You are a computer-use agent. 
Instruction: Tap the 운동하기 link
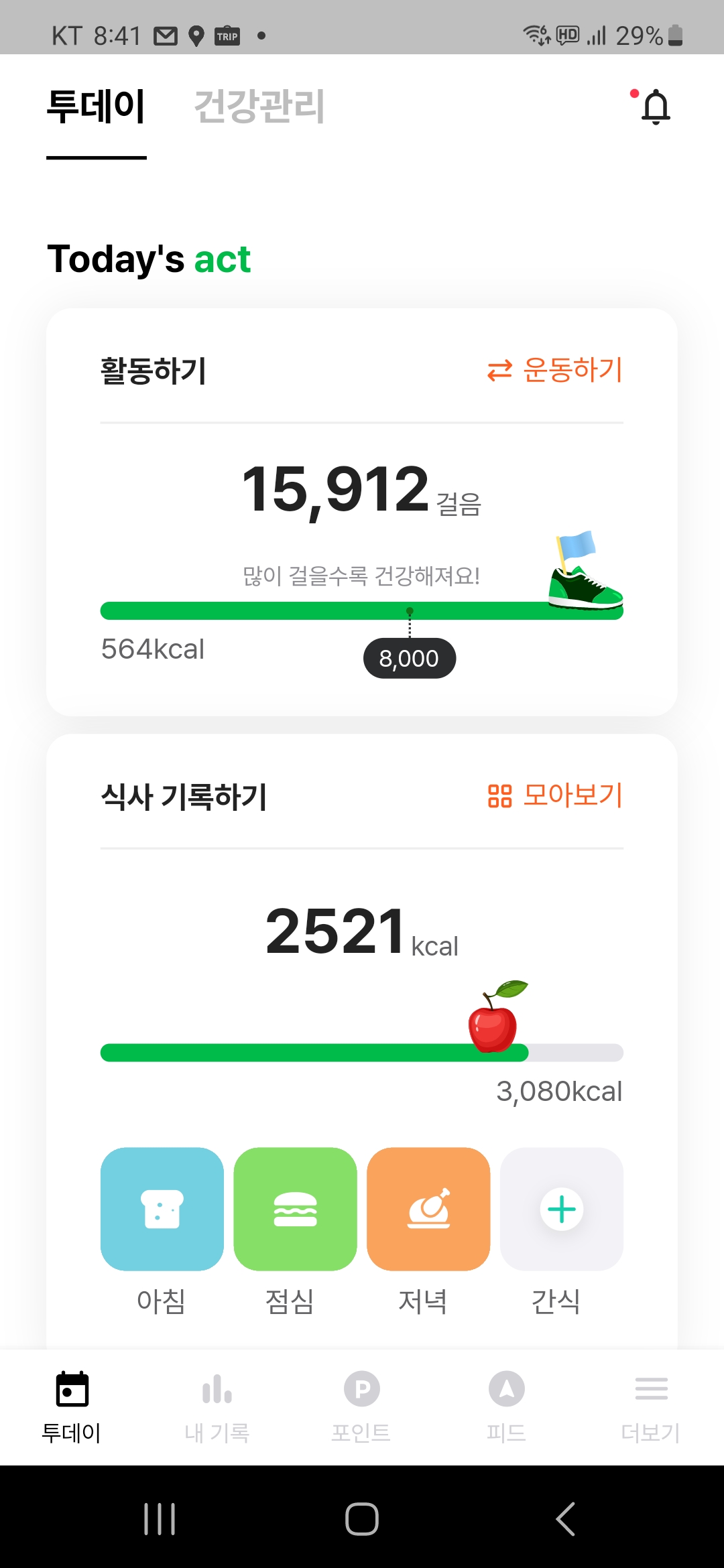click(x=555, y=370)
